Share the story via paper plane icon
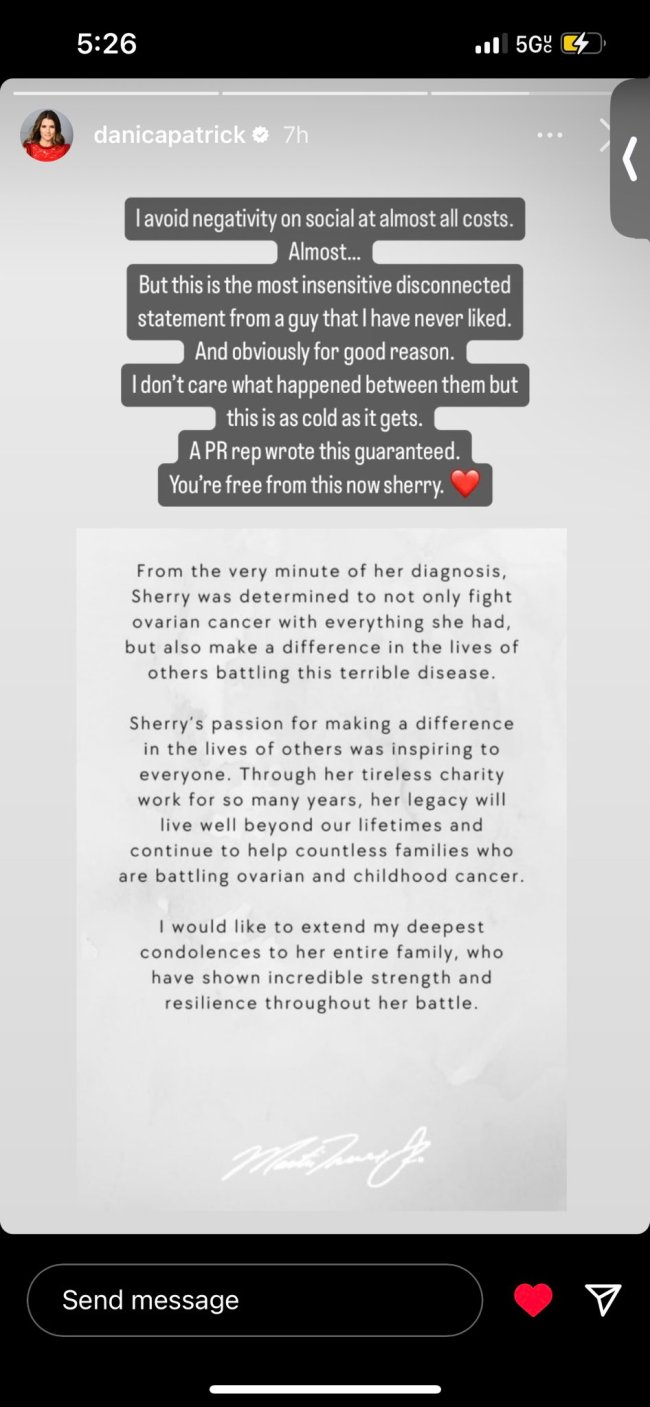Viewport: 650px width, 1407px height. (x=603, y=1299)
